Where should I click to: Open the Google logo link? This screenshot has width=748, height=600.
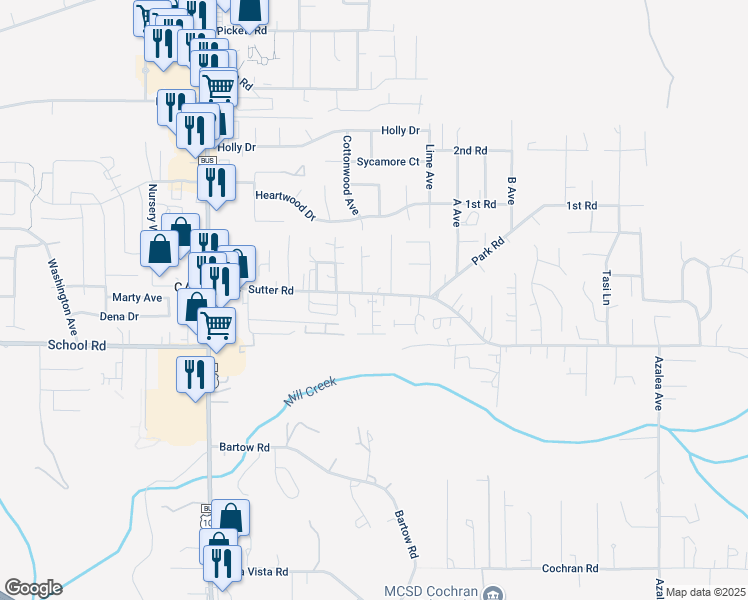coord(33,588)
